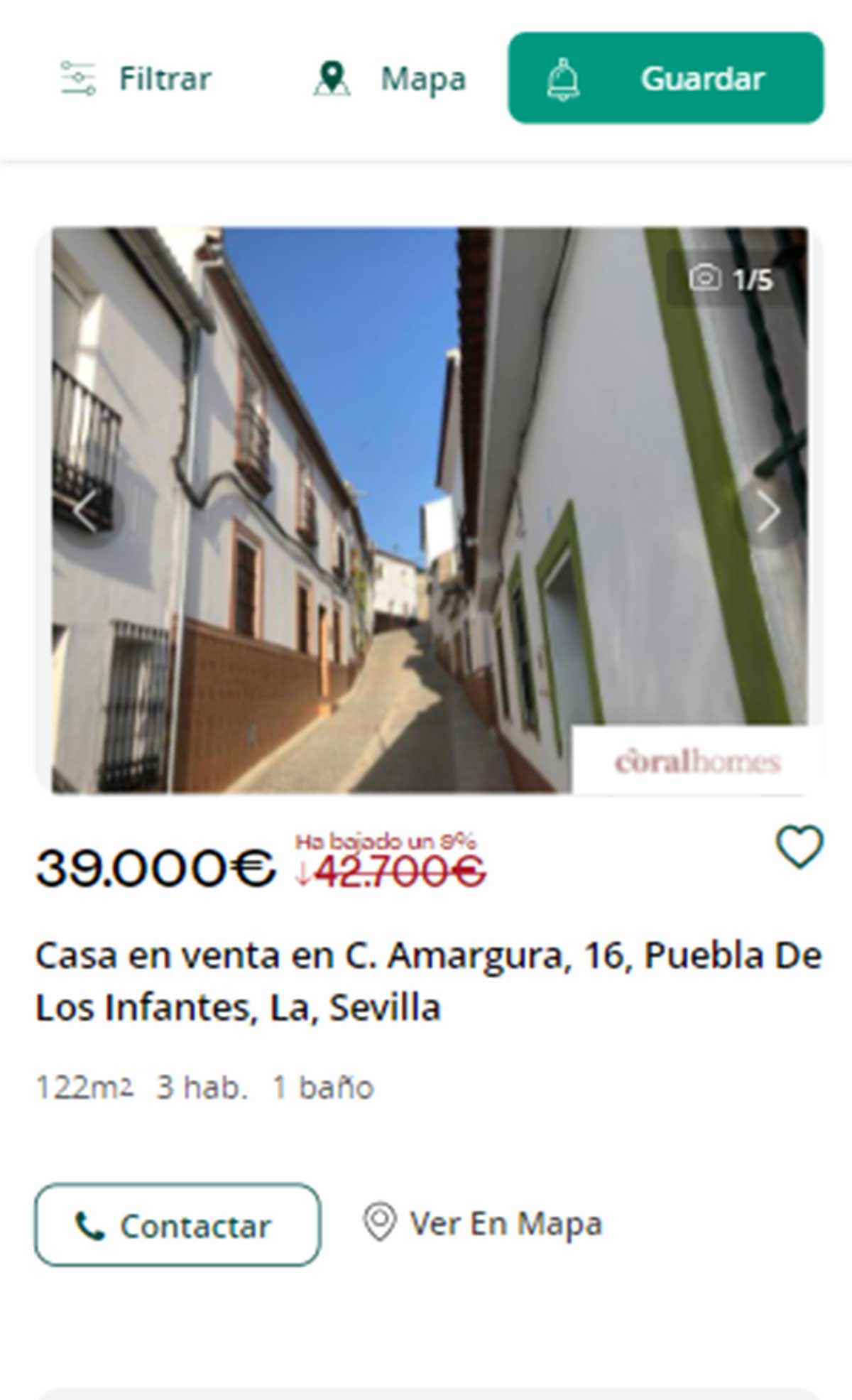Click the filter sliders icon

pos(77,78)
